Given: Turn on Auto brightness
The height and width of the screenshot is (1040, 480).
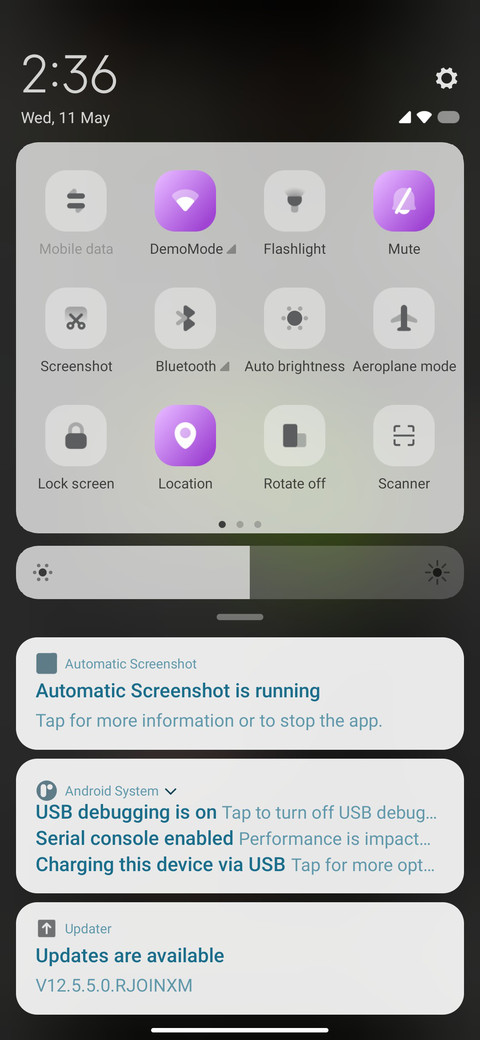Looking at the screenshot, I should (x=294, y=318).
